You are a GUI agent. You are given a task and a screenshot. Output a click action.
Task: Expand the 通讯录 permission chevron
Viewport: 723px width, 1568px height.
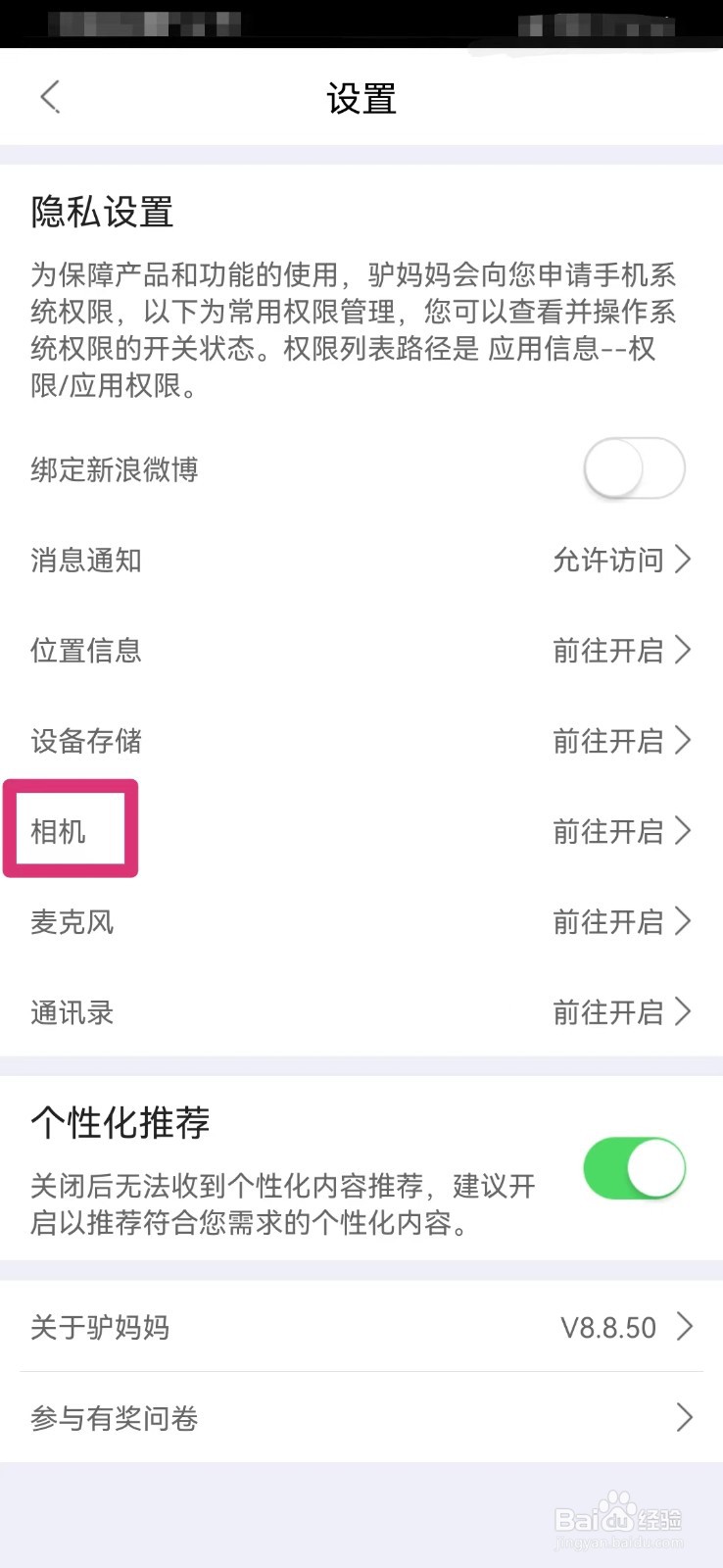(685, 1011)
